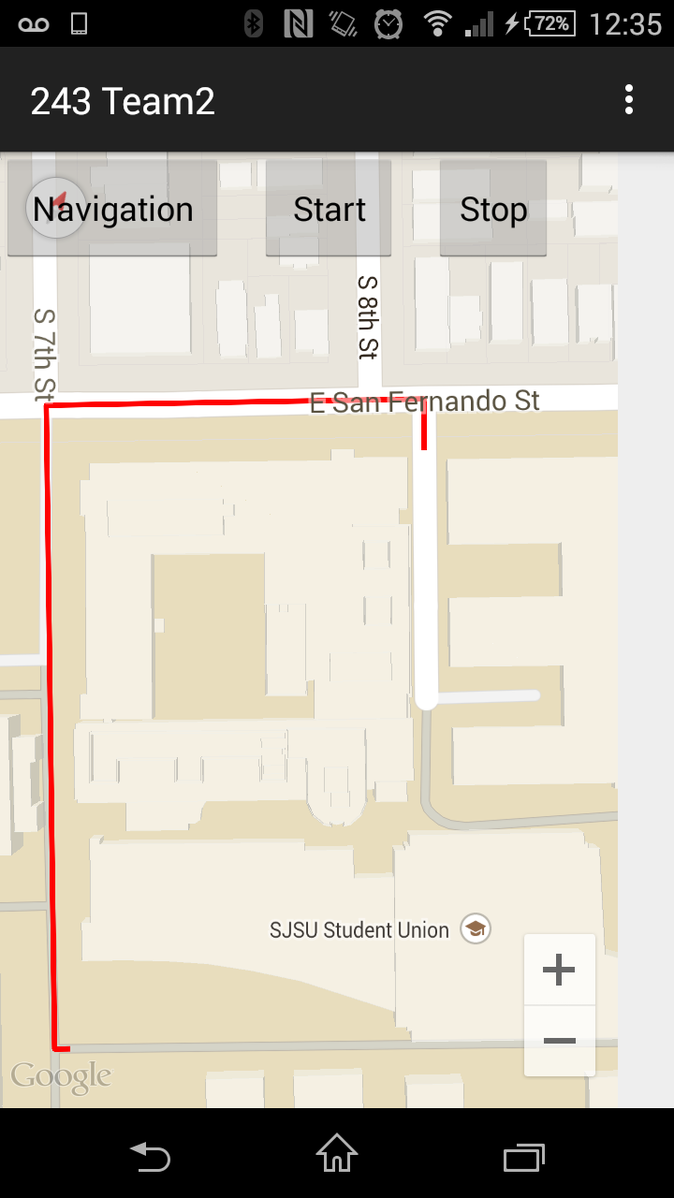Zoom in on the map
Viewport: 674px width, 1198px height.
tap(559, 970)
